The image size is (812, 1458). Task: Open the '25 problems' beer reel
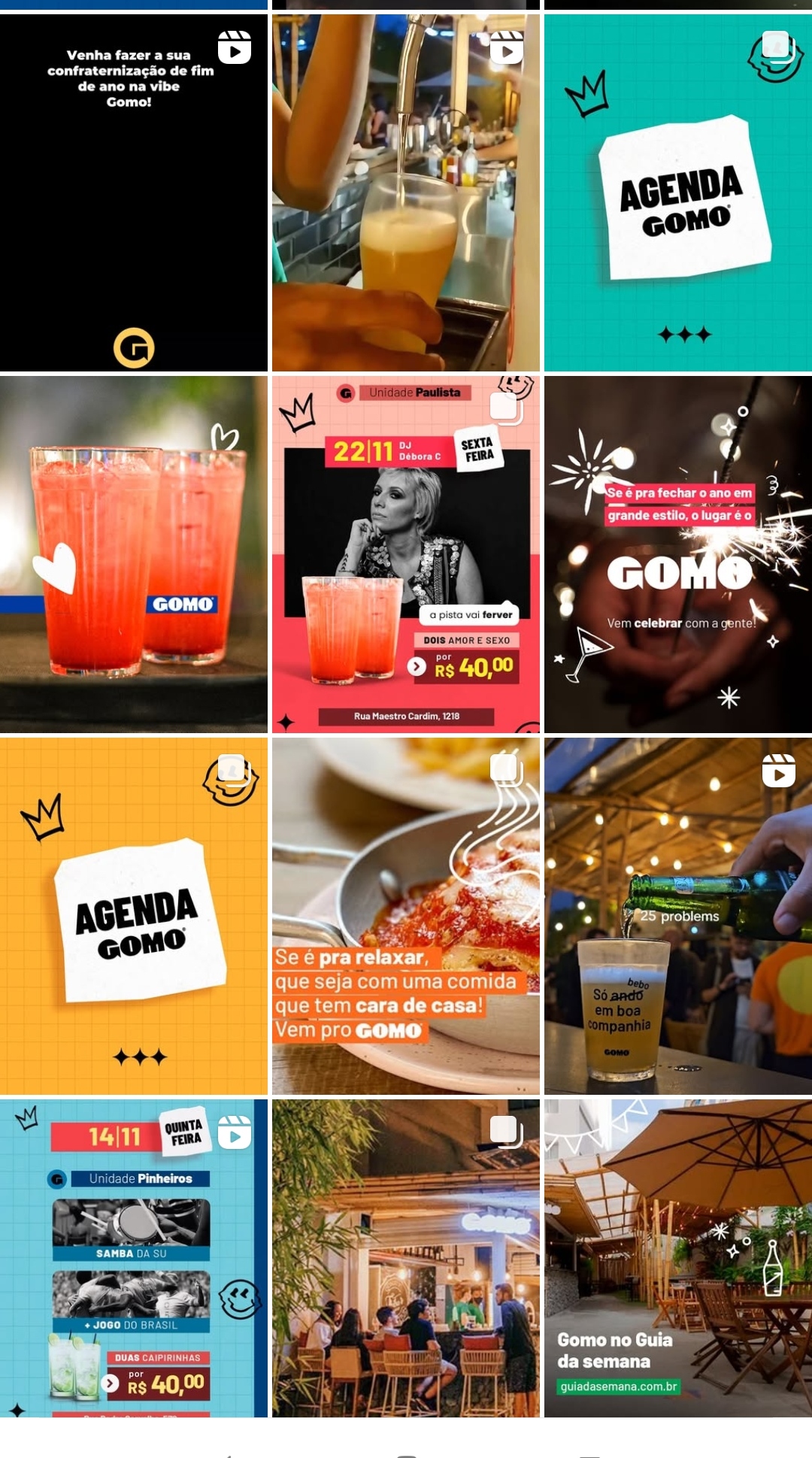[678, 916]
